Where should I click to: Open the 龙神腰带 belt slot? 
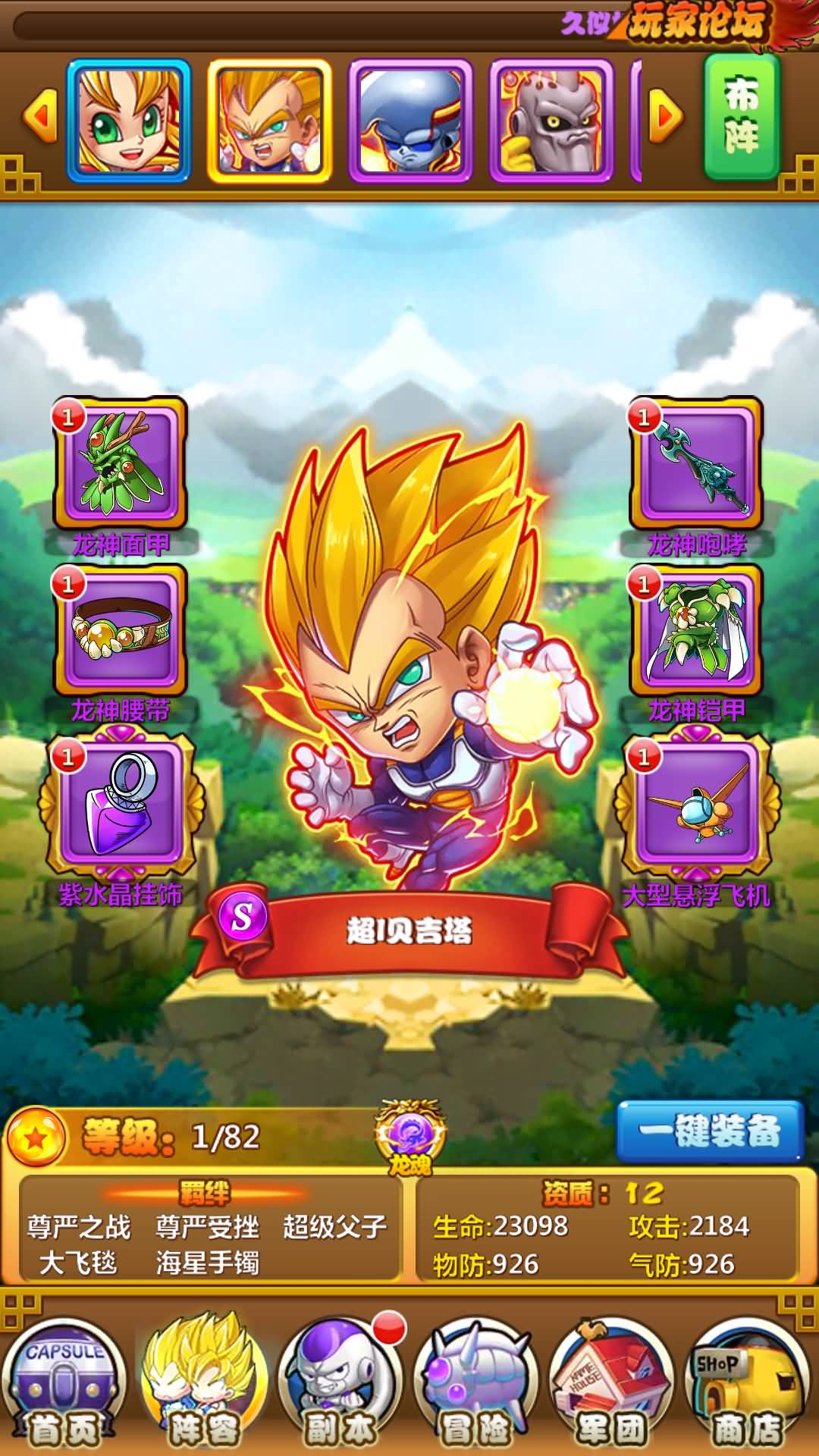coord(120,629)
